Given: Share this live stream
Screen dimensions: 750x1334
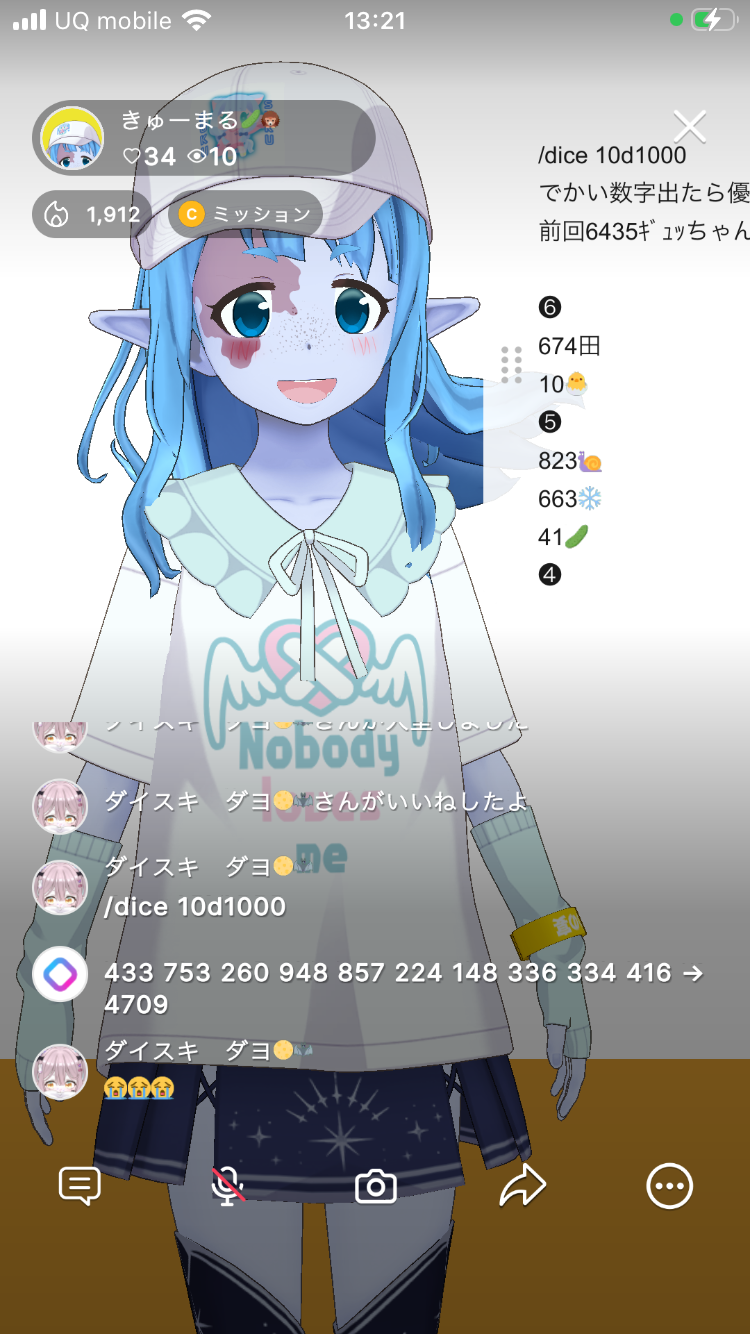Looking at the screenshot, I should point(522,1186).
